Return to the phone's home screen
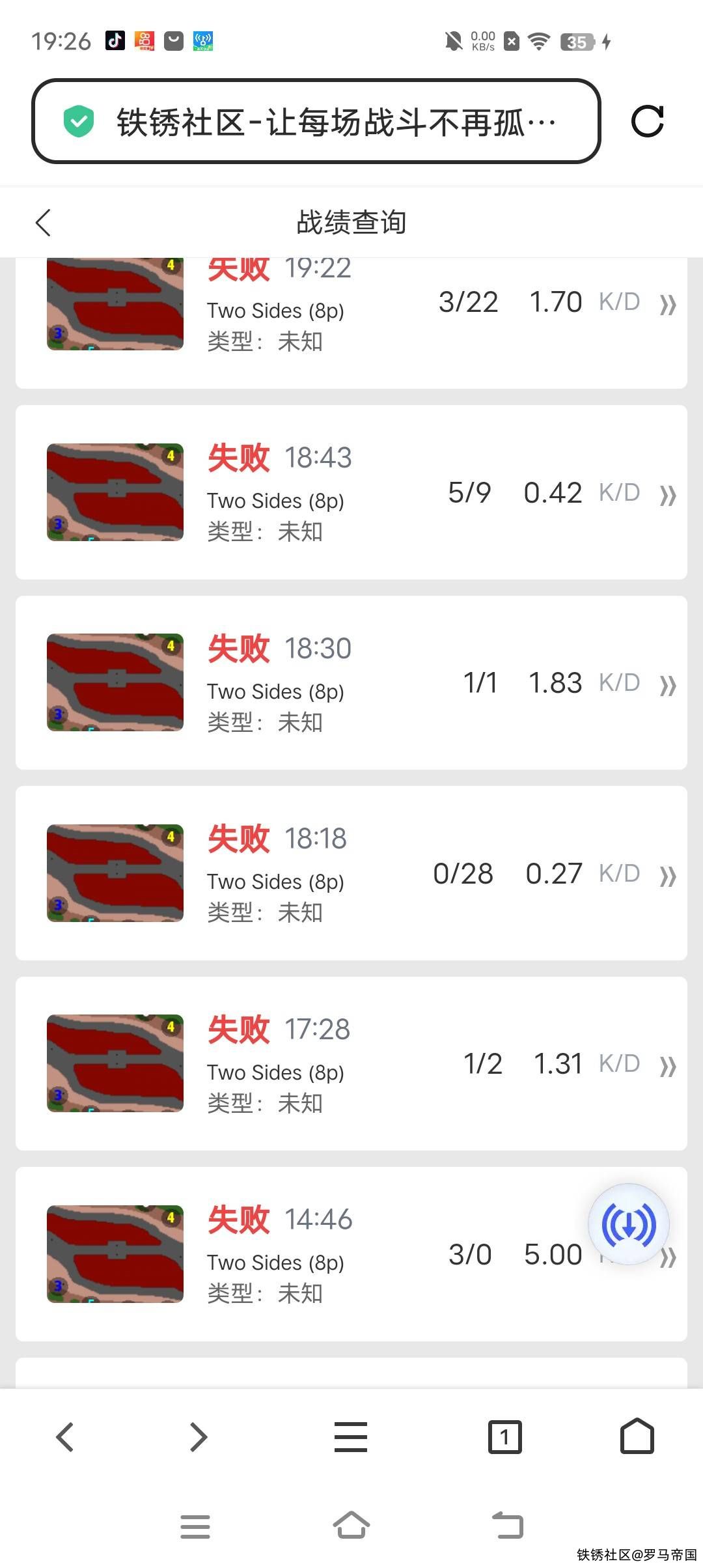The image size is (703, 1568). (x=351, y=1525)
